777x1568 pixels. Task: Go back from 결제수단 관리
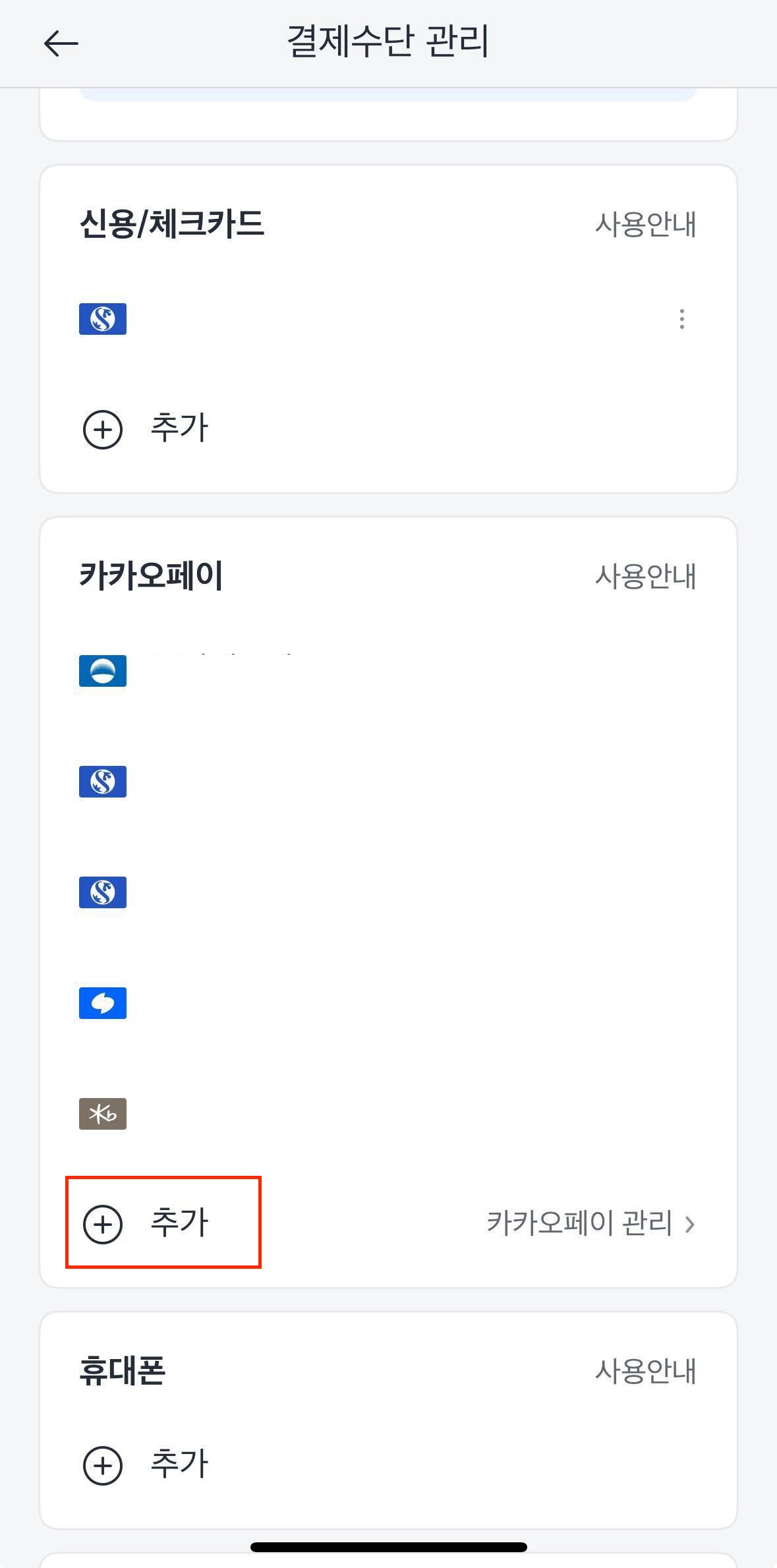coord(61,44)
